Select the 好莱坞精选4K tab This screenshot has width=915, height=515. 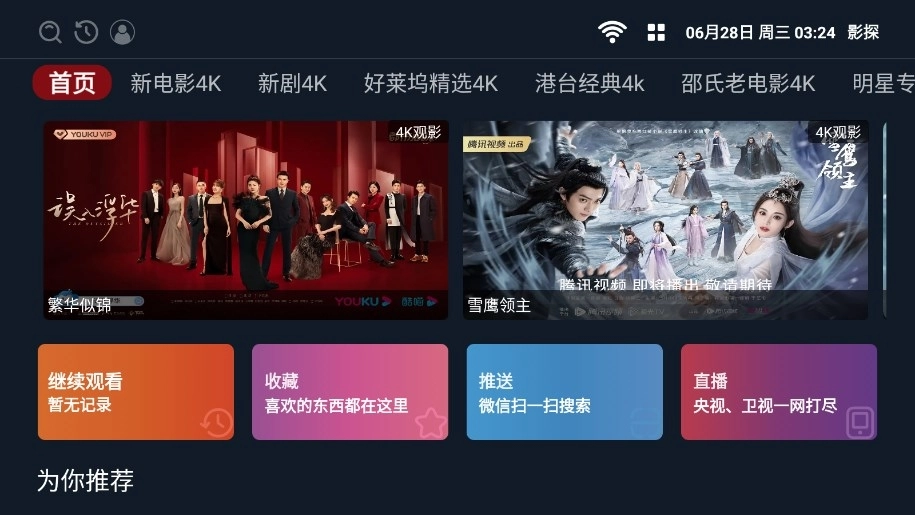pos(430,83)
